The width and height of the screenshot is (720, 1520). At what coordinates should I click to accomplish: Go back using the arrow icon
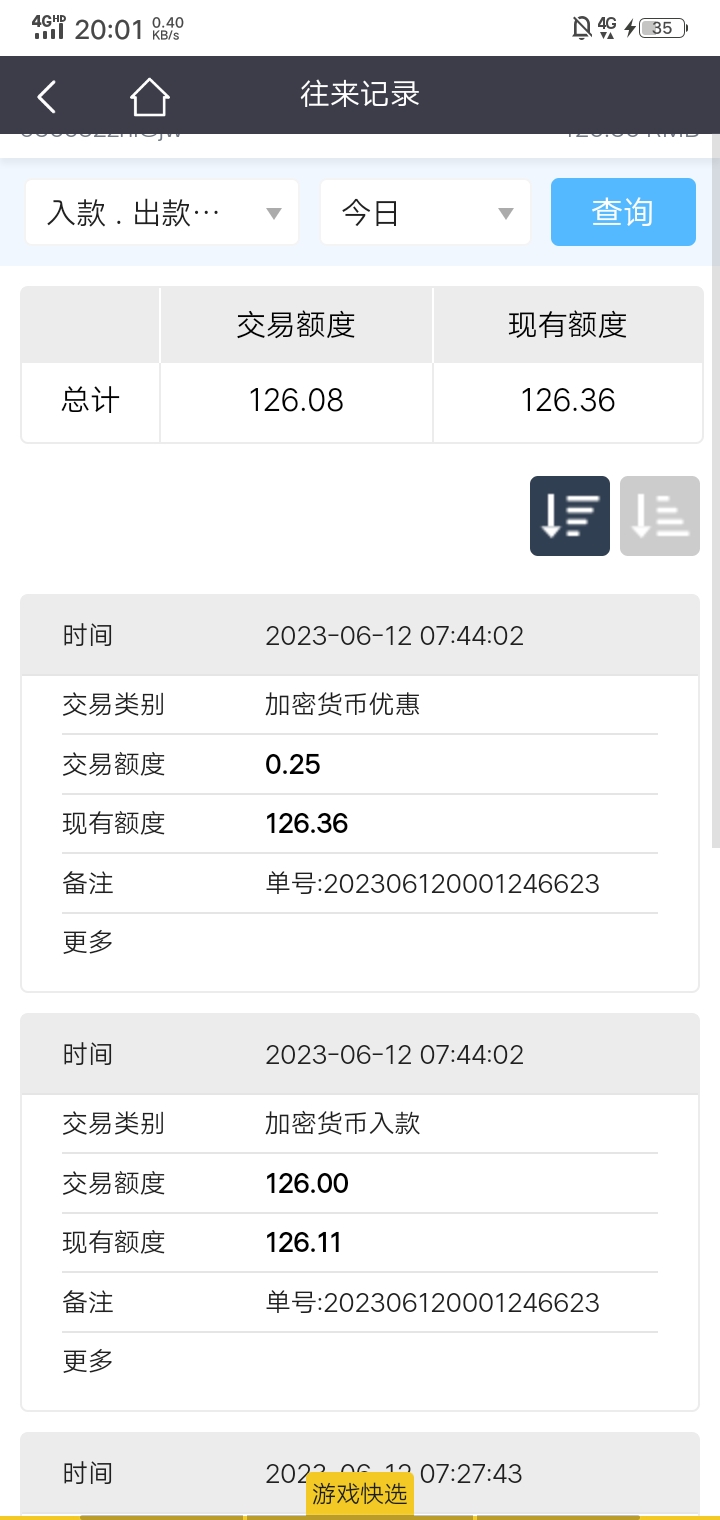pyautogui.click(x=46, y=96)
